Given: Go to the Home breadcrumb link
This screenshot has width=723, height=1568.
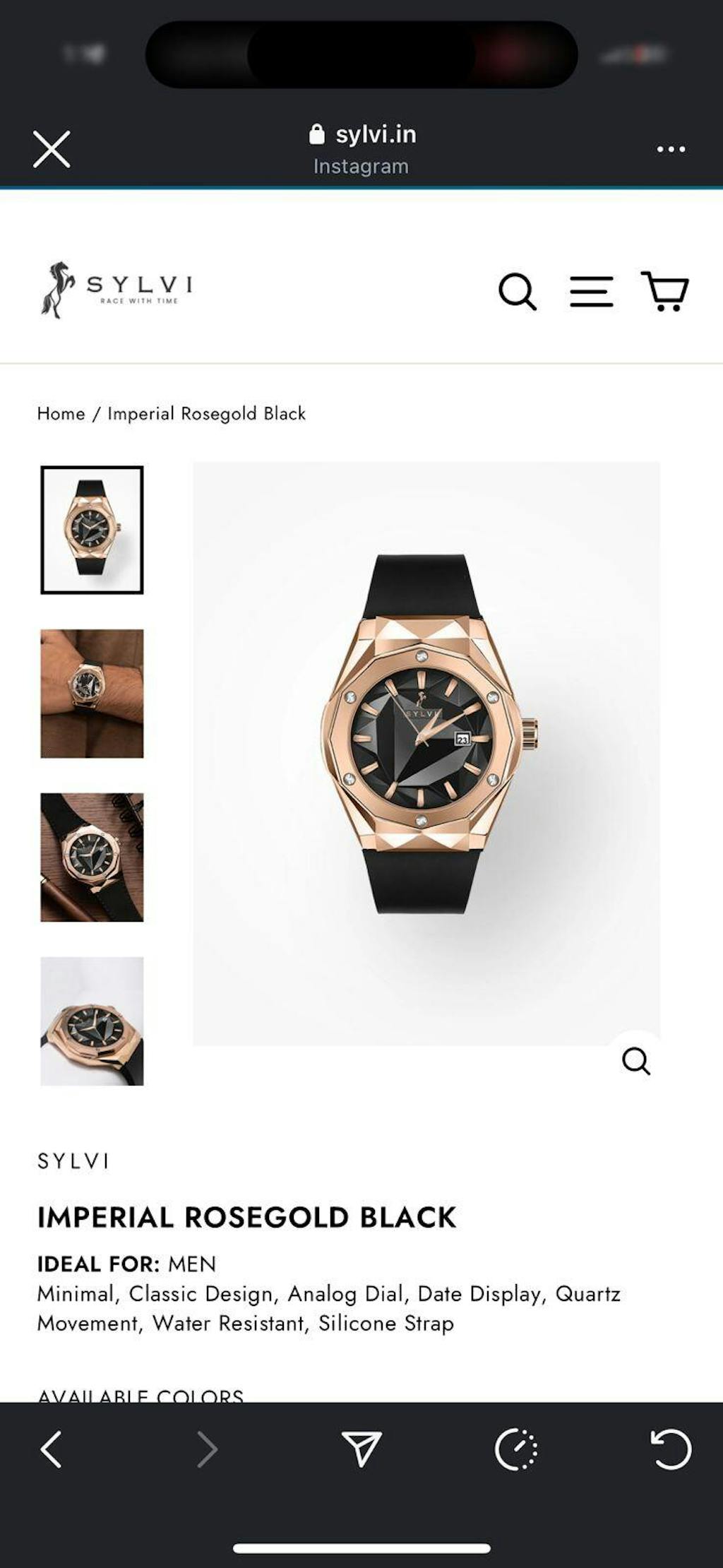Looking at the screenshot, I should 61,414.
